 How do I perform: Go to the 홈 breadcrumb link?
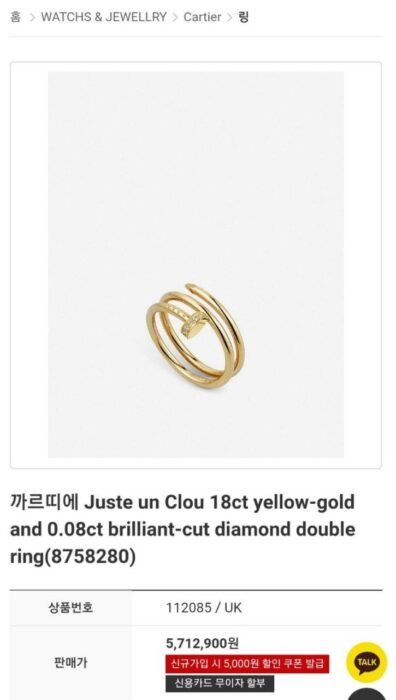coord(16,17)
